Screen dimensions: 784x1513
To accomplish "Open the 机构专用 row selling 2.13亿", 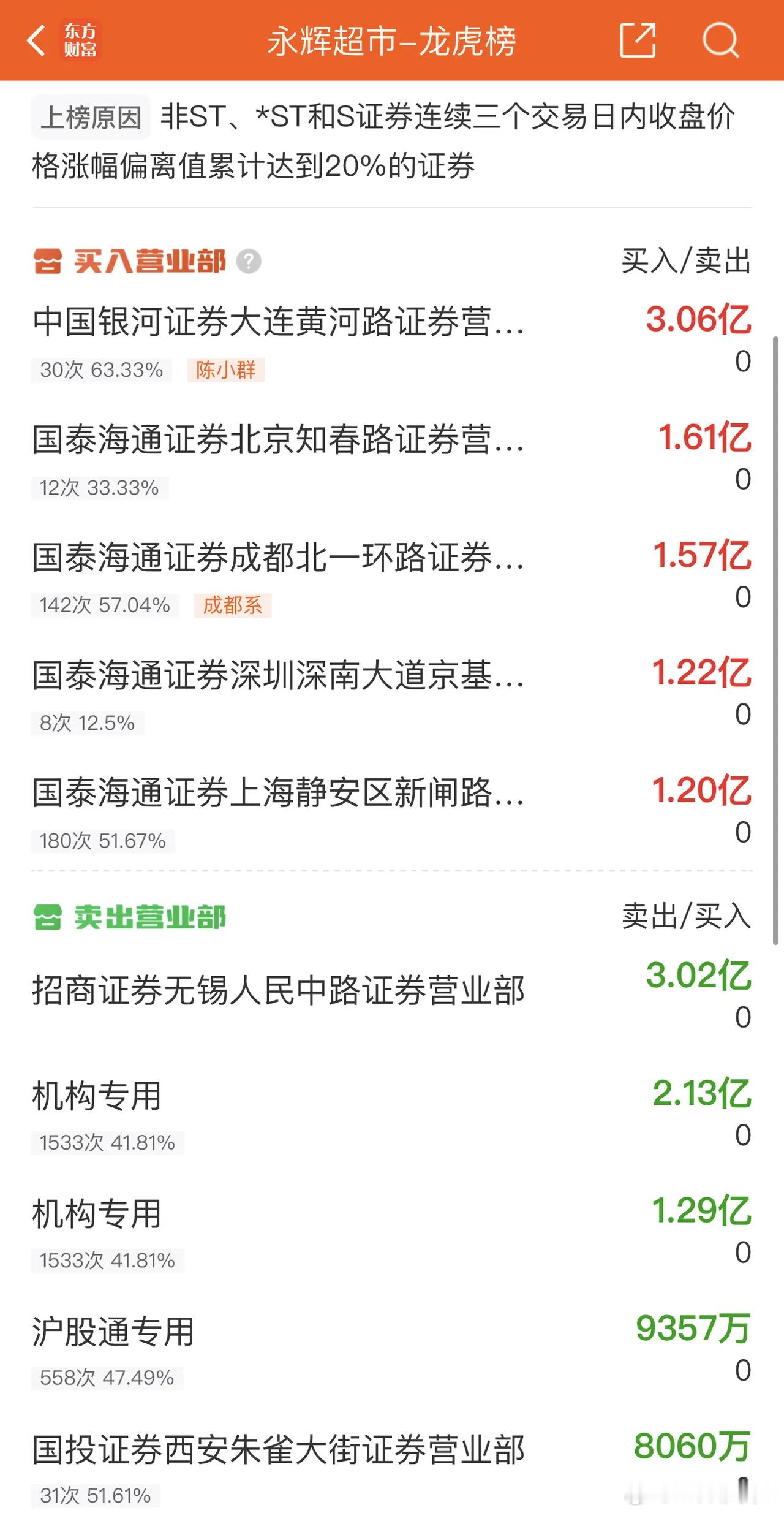I will 392,1115.
